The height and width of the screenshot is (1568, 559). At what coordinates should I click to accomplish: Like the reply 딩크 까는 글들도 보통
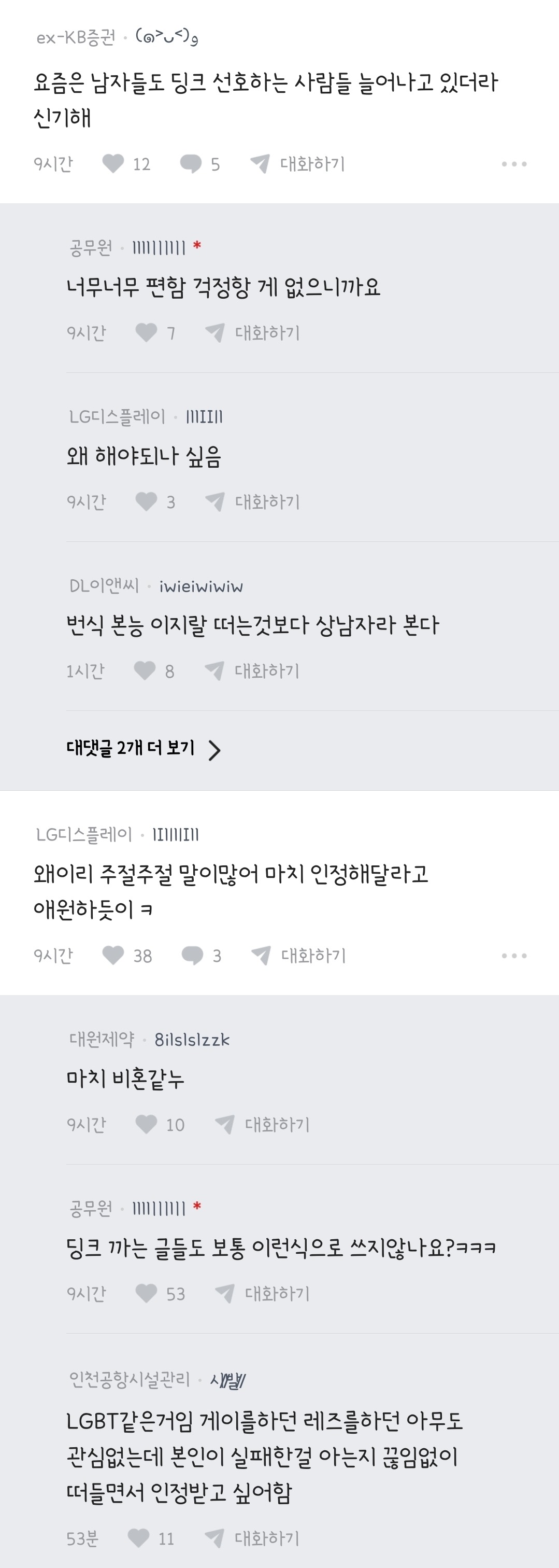[x=146, y=1294]
